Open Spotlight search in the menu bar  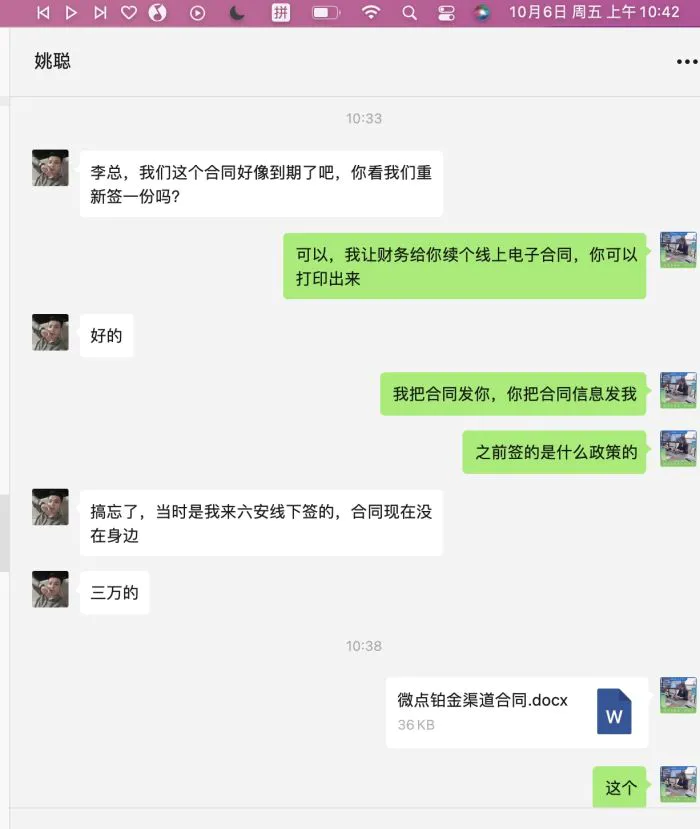[409, 13]
